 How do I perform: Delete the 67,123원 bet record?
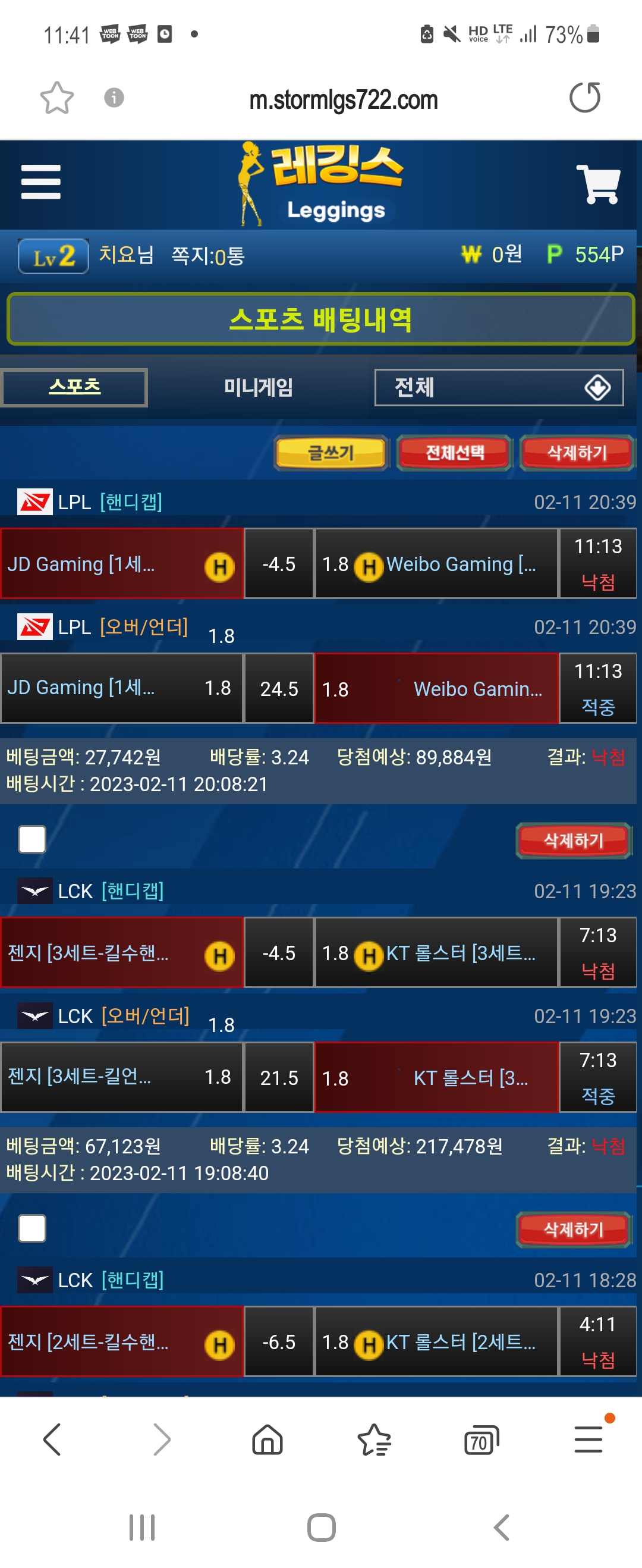(572, 1229)
